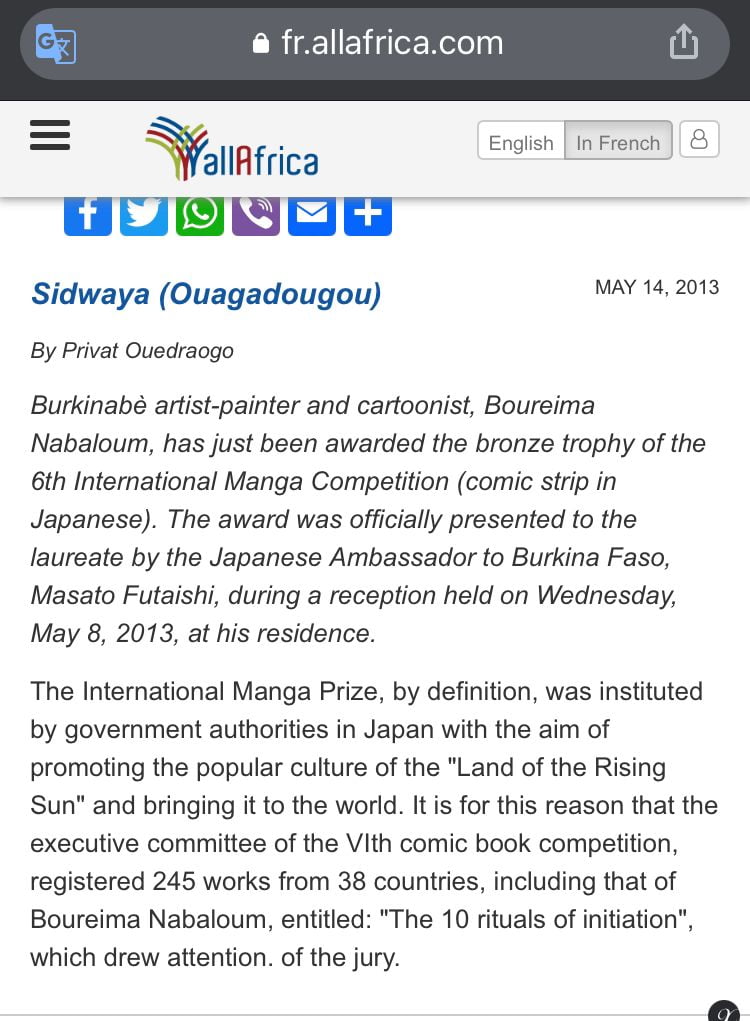Tap the fr.allafrica.com address bar
Screen dimensions: 750x1021
(x=380, y=43)
